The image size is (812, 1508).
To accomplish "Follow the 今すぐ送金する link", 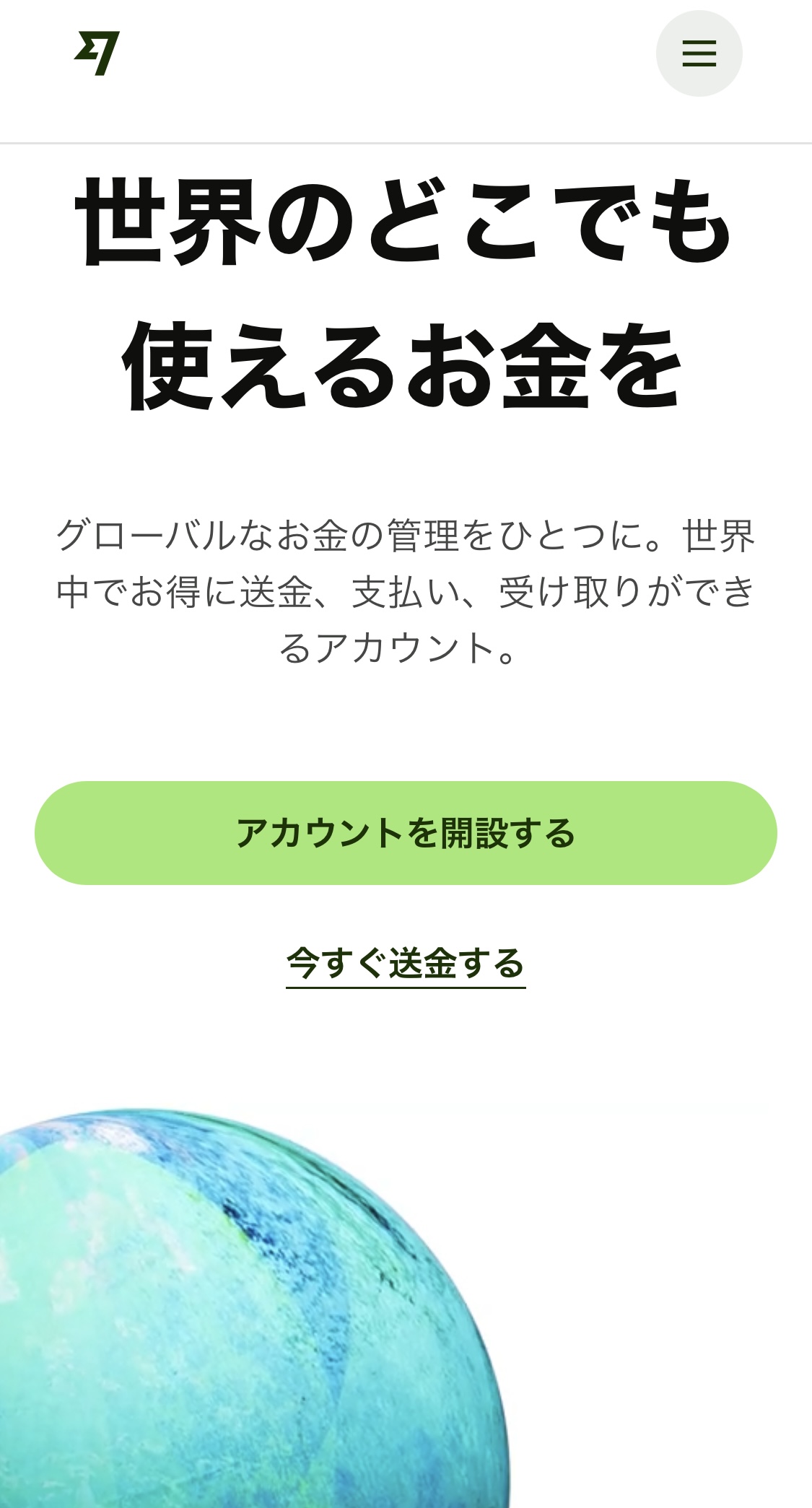I will click(x=406, y=964).
